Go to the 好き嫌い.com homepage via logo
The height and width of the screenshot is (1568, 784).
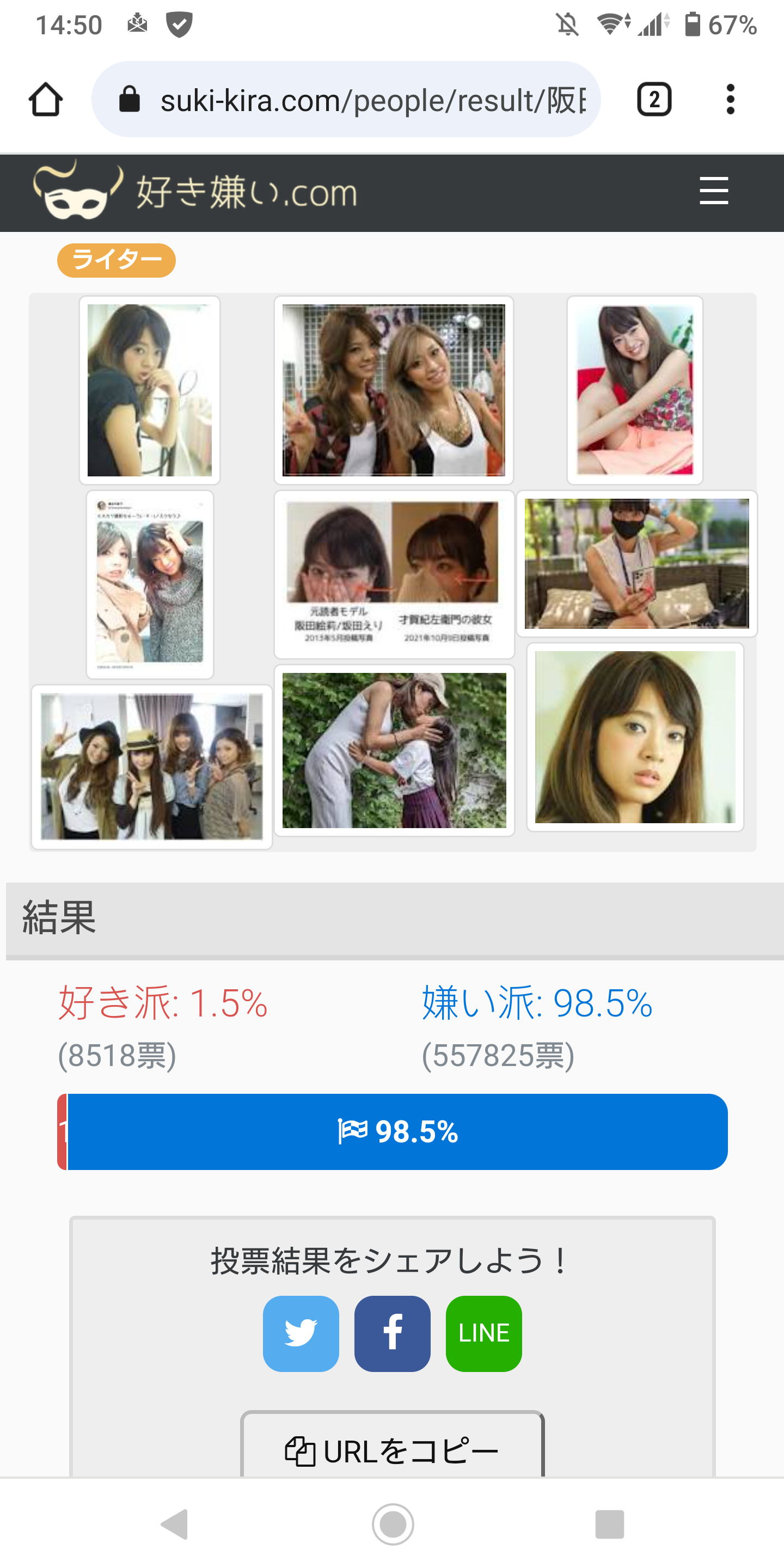pyautogui.click(x=195, y=191)
